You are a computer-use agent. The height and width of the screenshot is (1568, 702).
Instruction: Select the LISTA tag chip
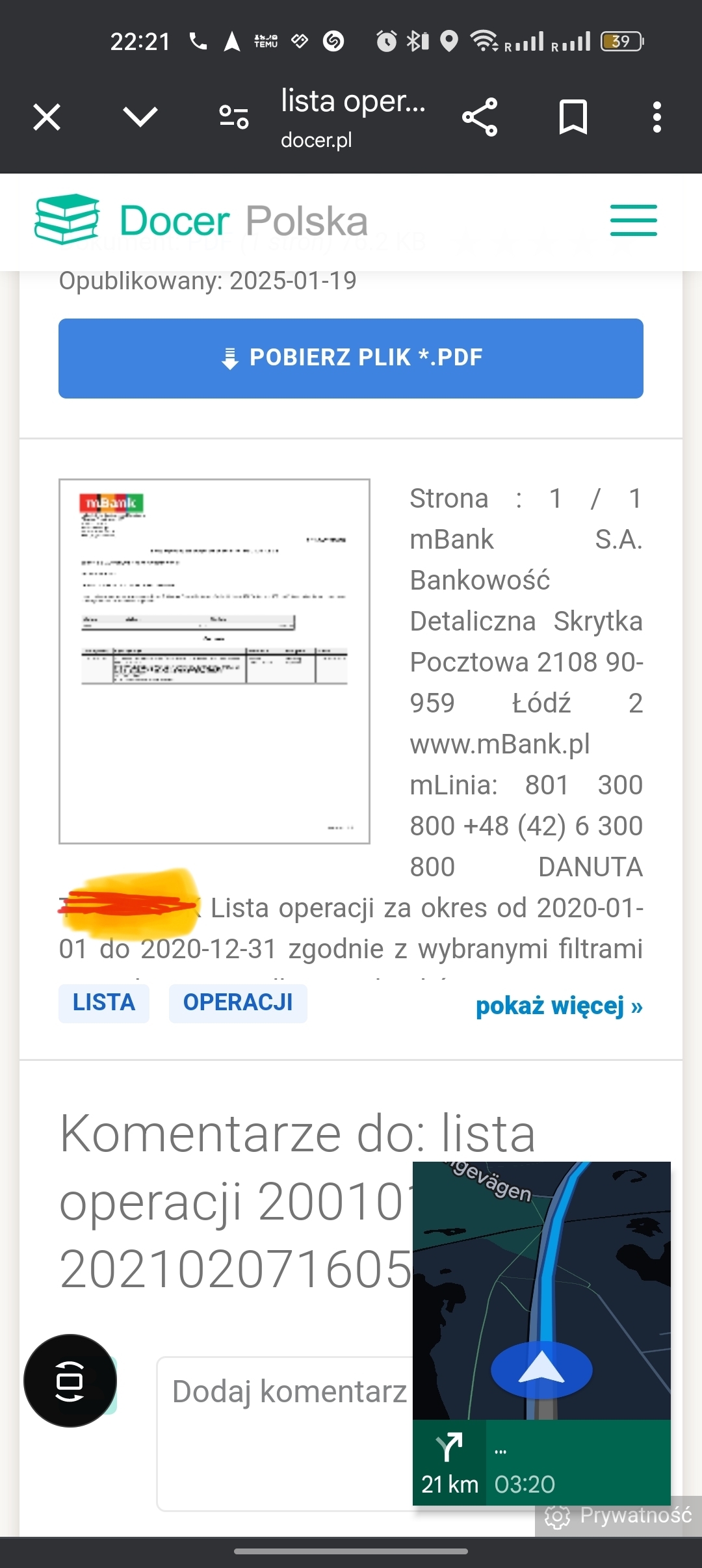coord(104,1003)
